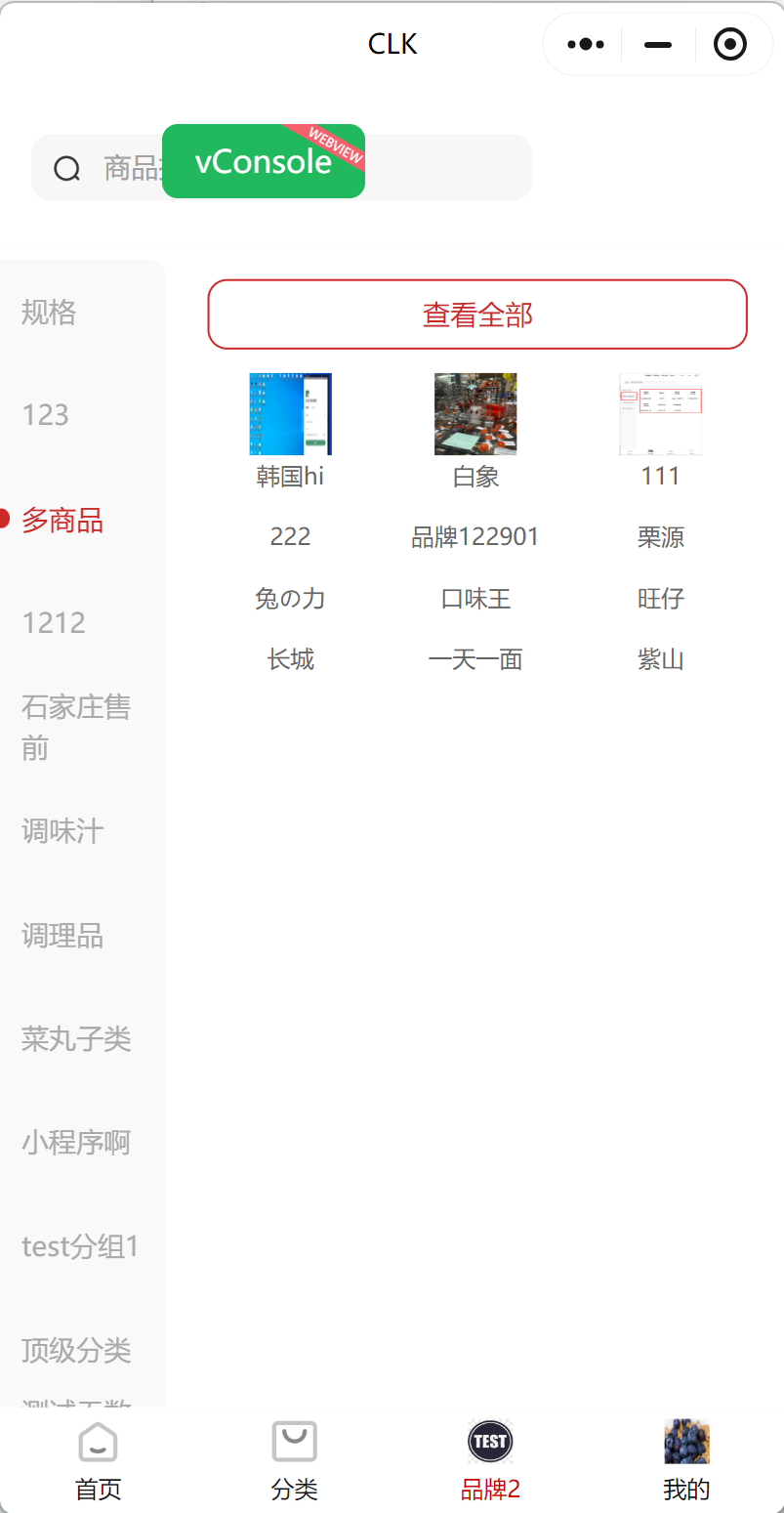
Task: Open the 我的 tab
Action: coord(686,1462)
